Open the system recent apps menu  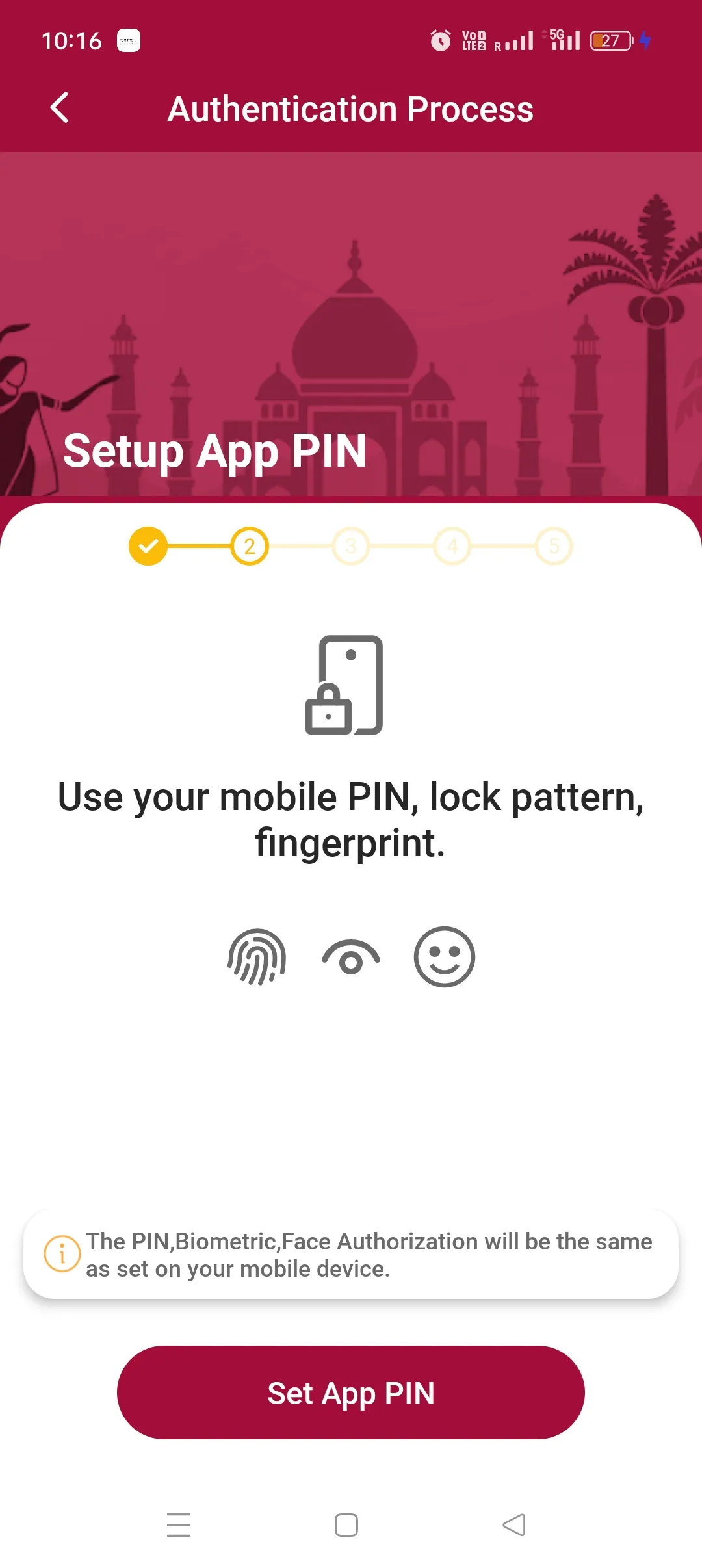179,1525
